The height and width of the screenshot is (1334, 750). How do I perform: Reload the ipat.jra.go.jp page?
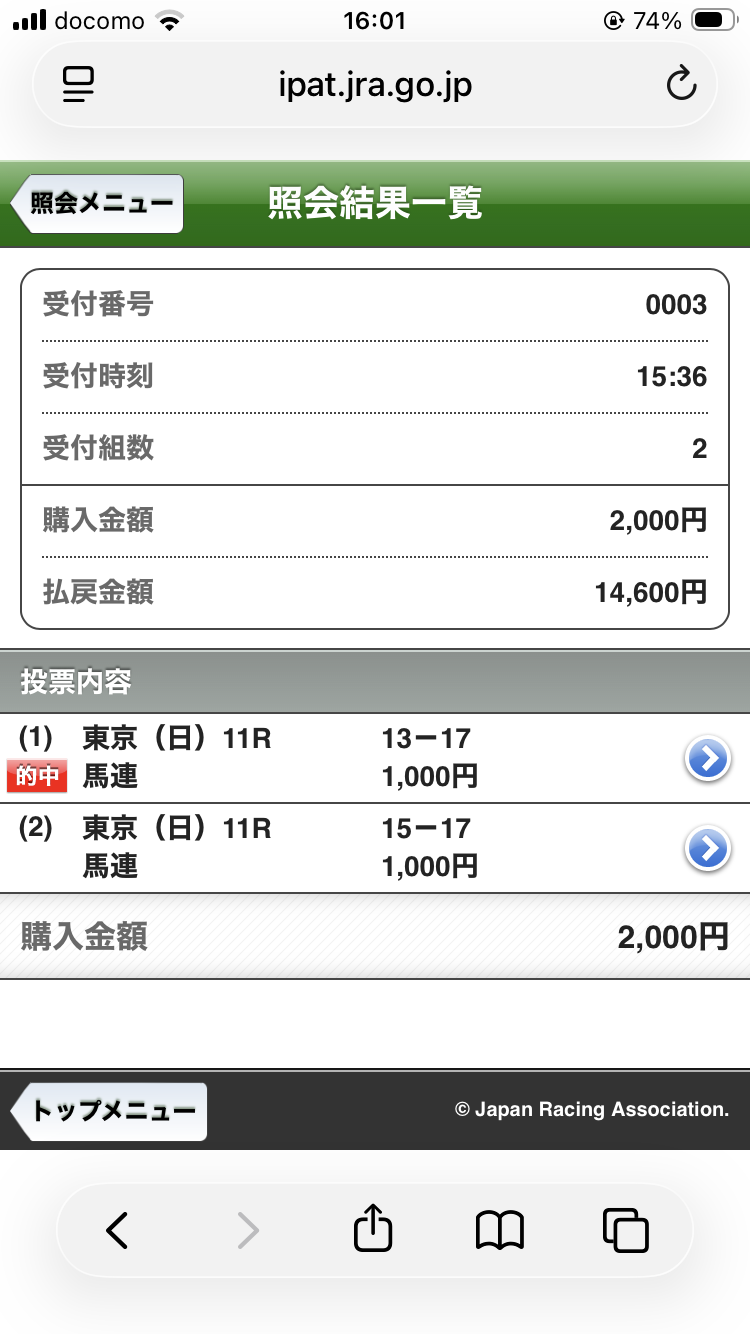click(x=681, y=85)
